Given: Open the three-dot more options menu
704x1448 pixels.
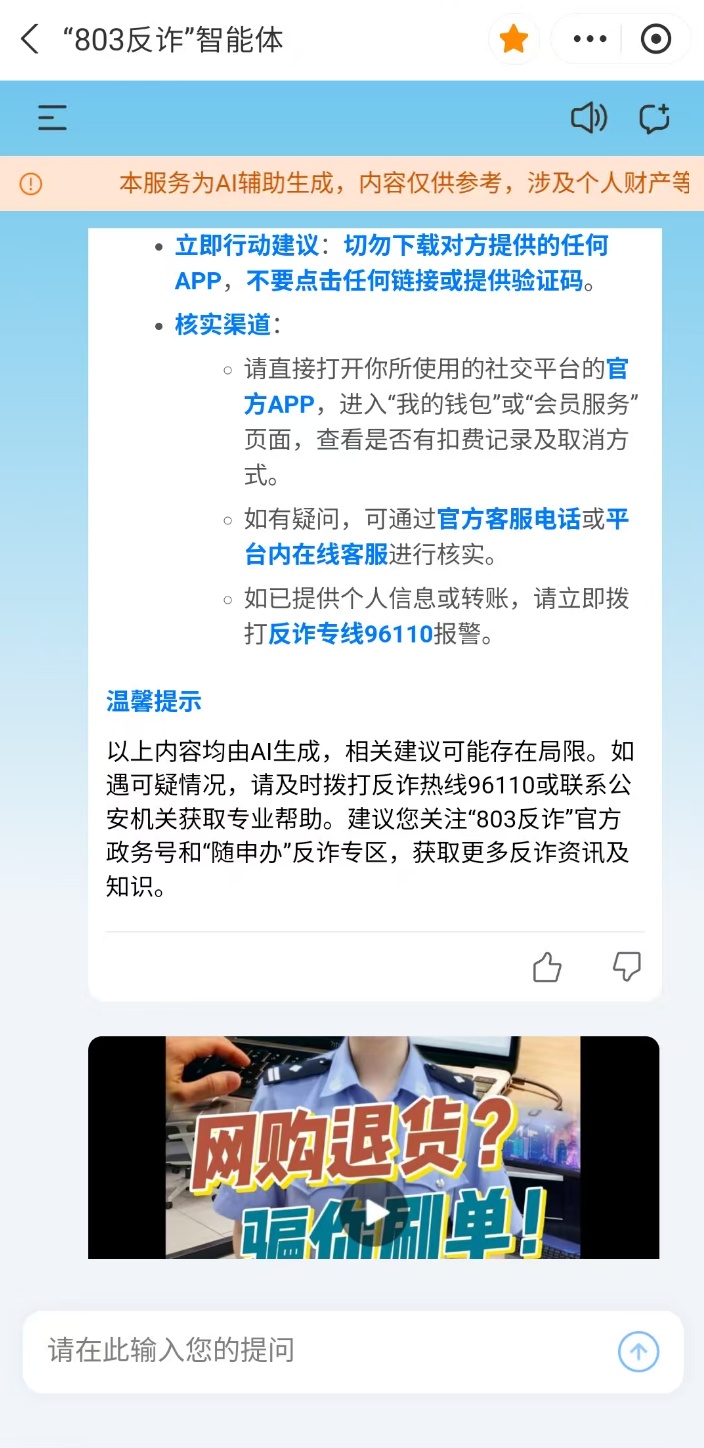Looking at the screenshot, I should [590, 39].
